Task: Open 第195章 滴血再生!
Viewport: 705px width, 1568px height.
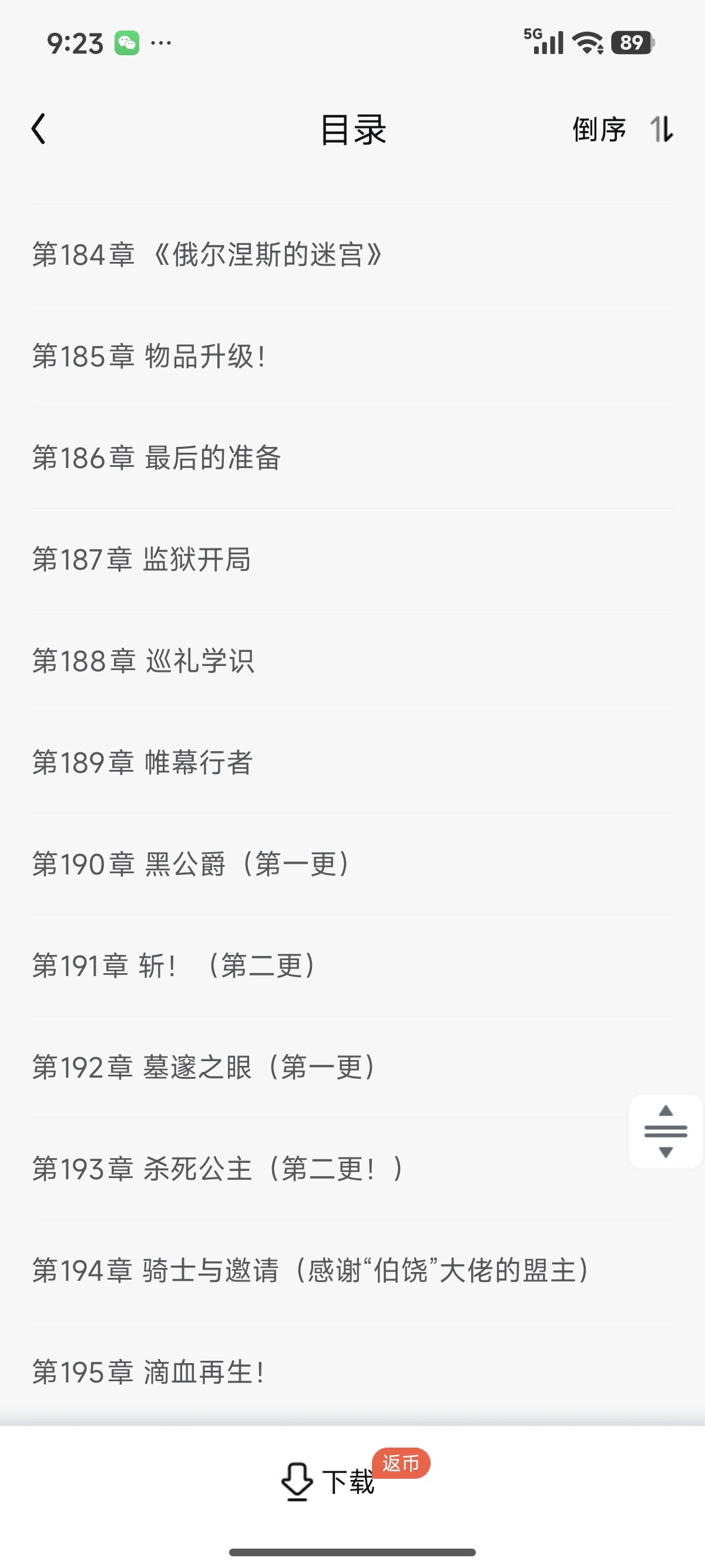Action: click(x=148, y=1372)
